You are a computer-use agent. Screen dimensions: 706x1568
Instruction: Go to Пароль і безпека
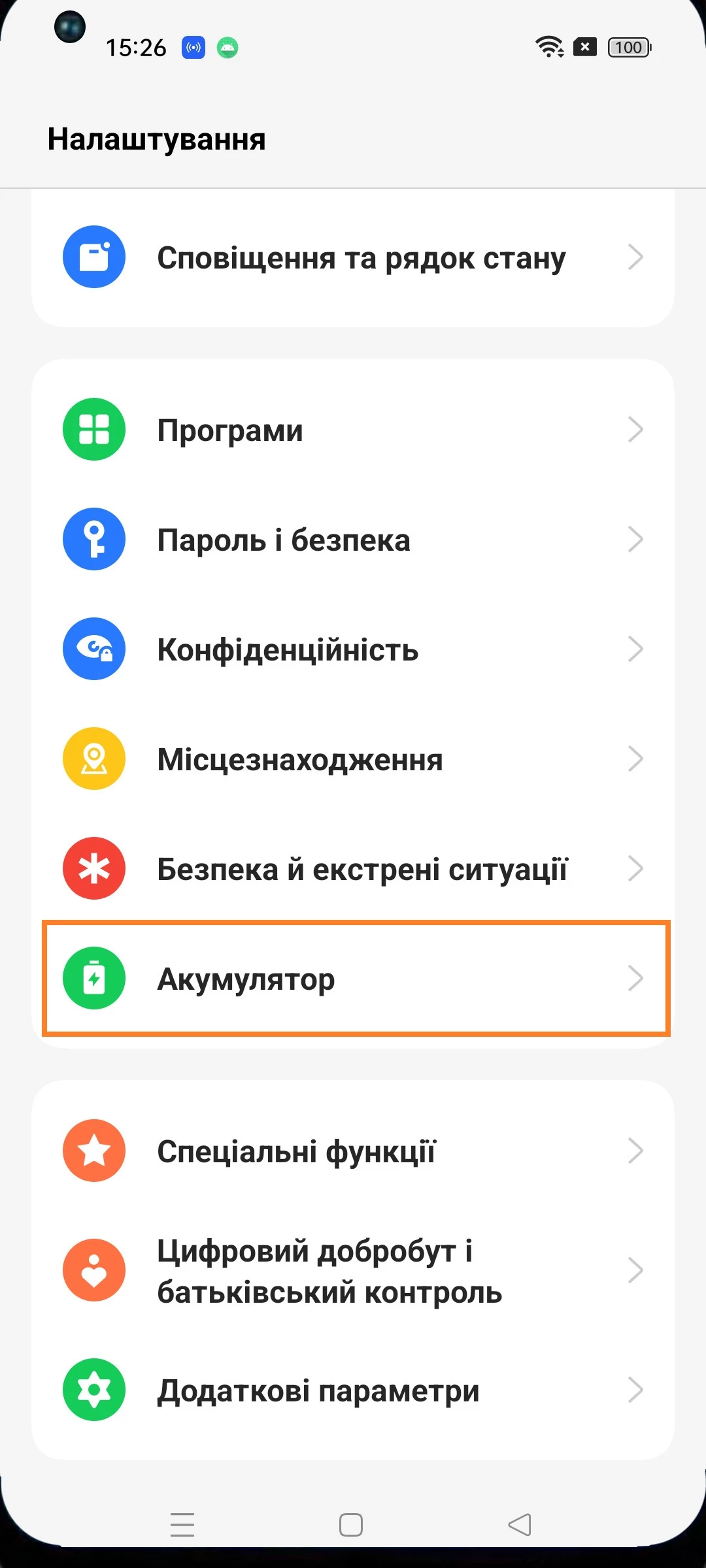pos(353,540)
